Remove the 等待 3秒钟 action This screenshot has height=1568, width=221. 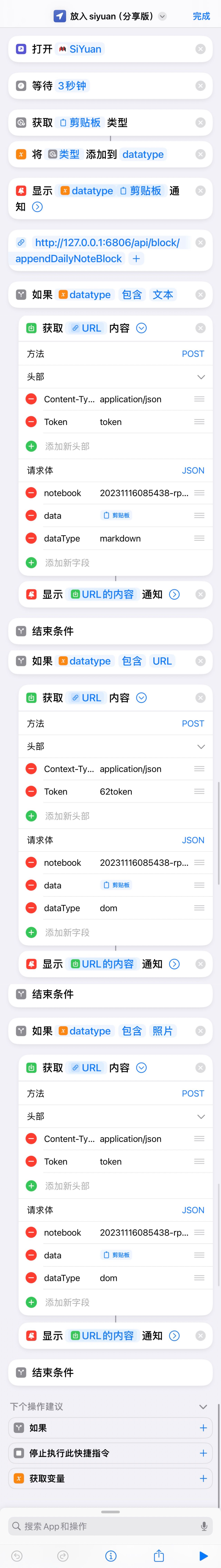pos(200,86)
